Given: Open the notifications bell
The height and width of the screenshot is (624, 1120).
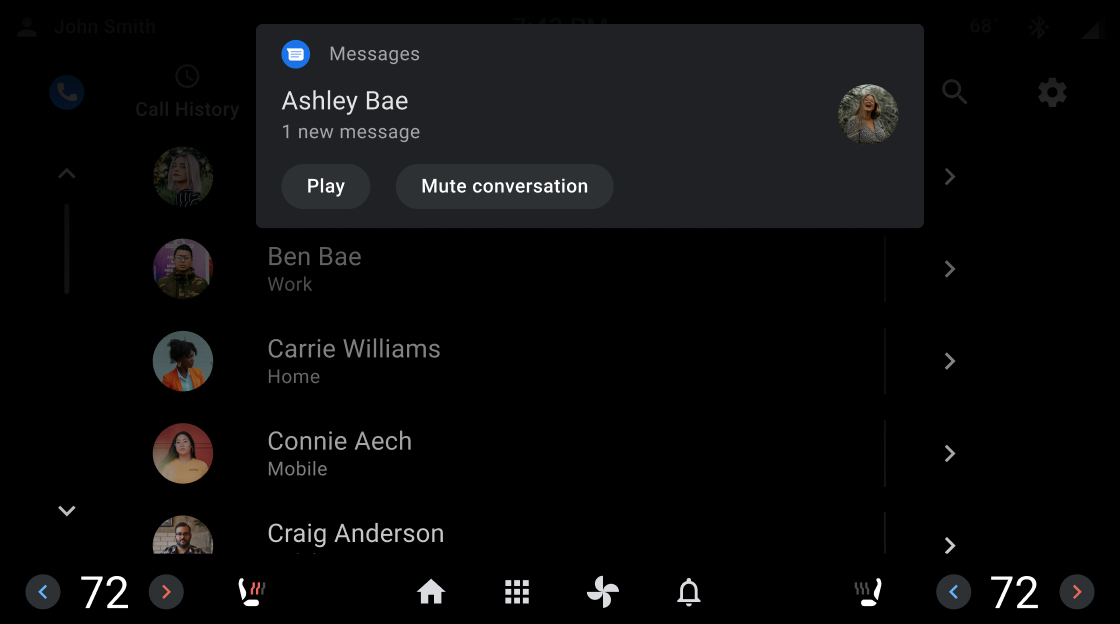Looking at the screenshot, I should pos(689,592).
